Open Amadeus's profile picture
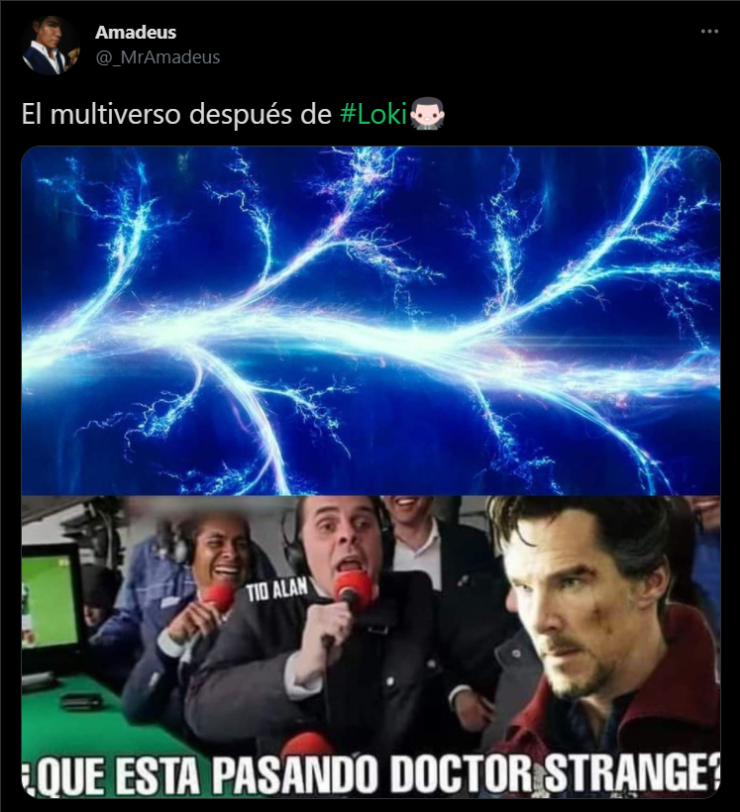Screen dimensions: 740x812 tap(49, 45)
